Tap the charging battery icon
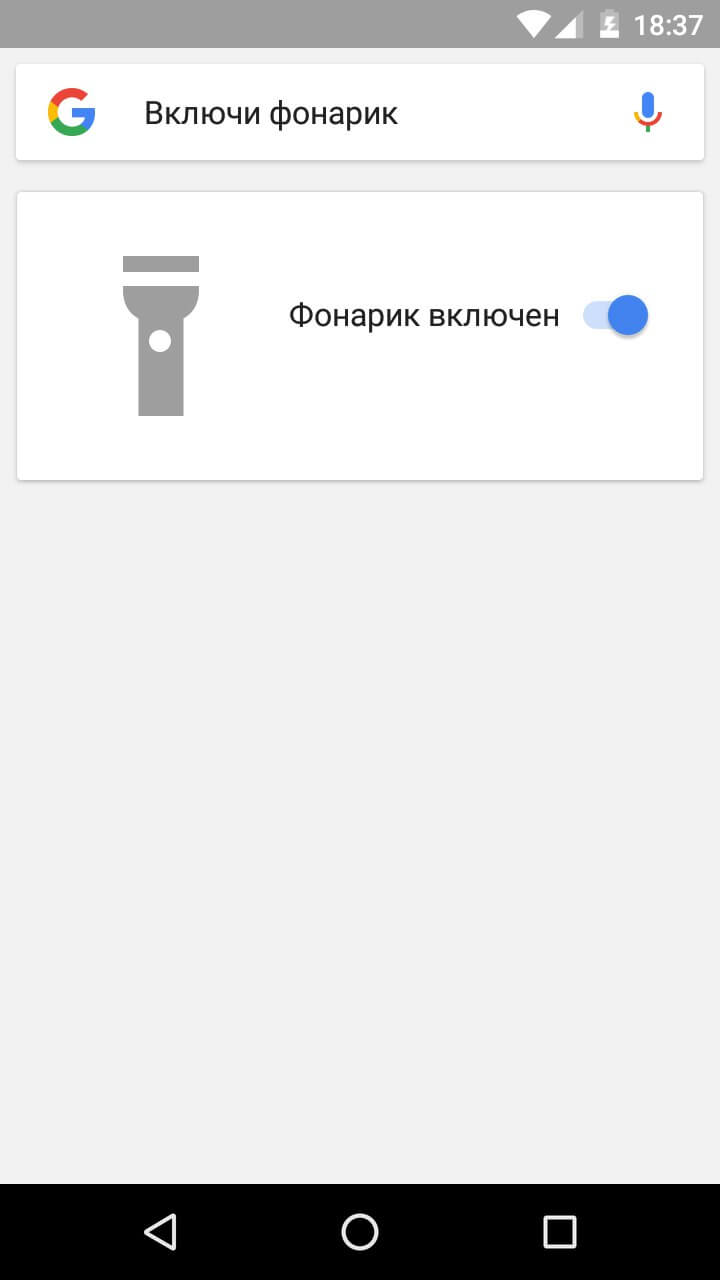This screenshot has height=1280, width=720. tap(608, 23)
